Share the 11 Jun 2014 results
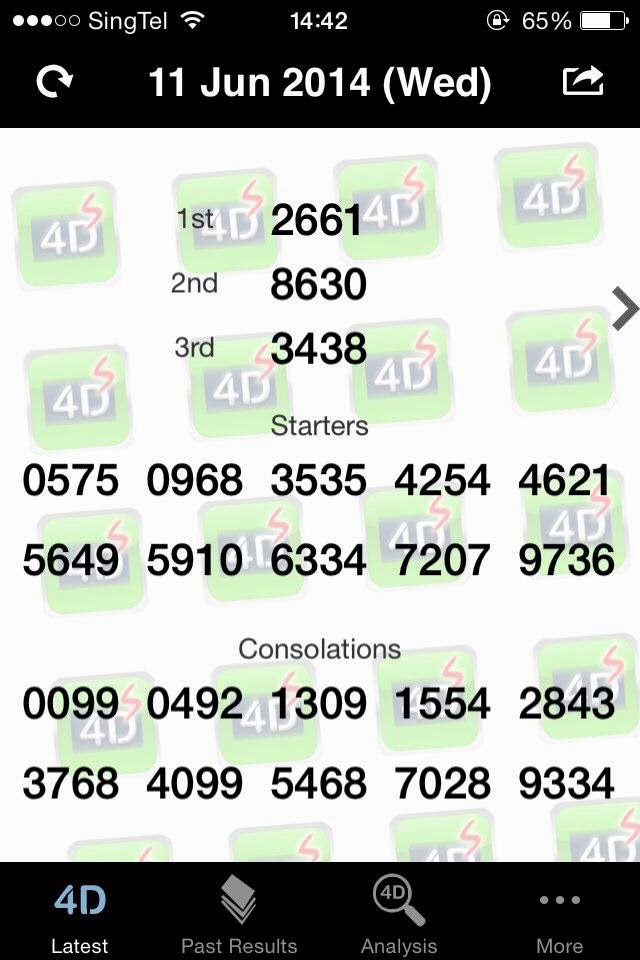The height and width of the screenshot is (960, 640). 583,81
